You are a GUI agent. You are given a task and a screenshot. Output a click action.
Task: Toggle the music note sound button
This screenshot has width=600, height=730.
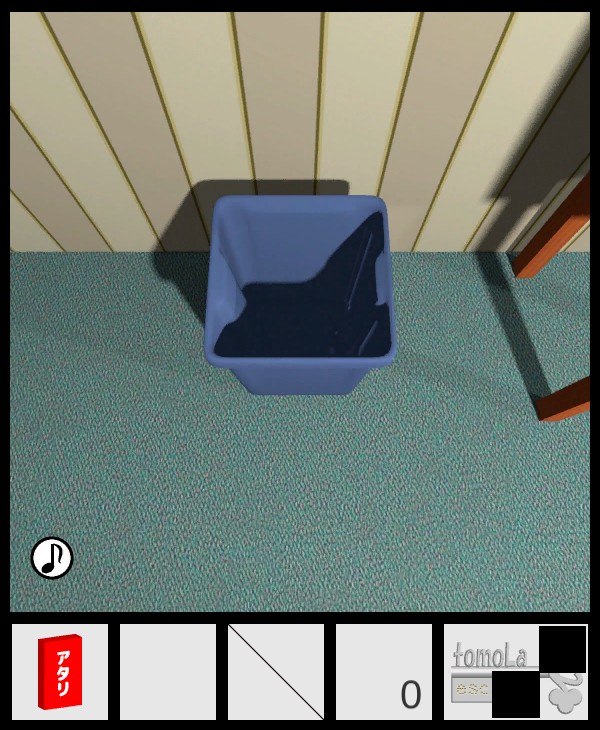[x=52, y=558]
